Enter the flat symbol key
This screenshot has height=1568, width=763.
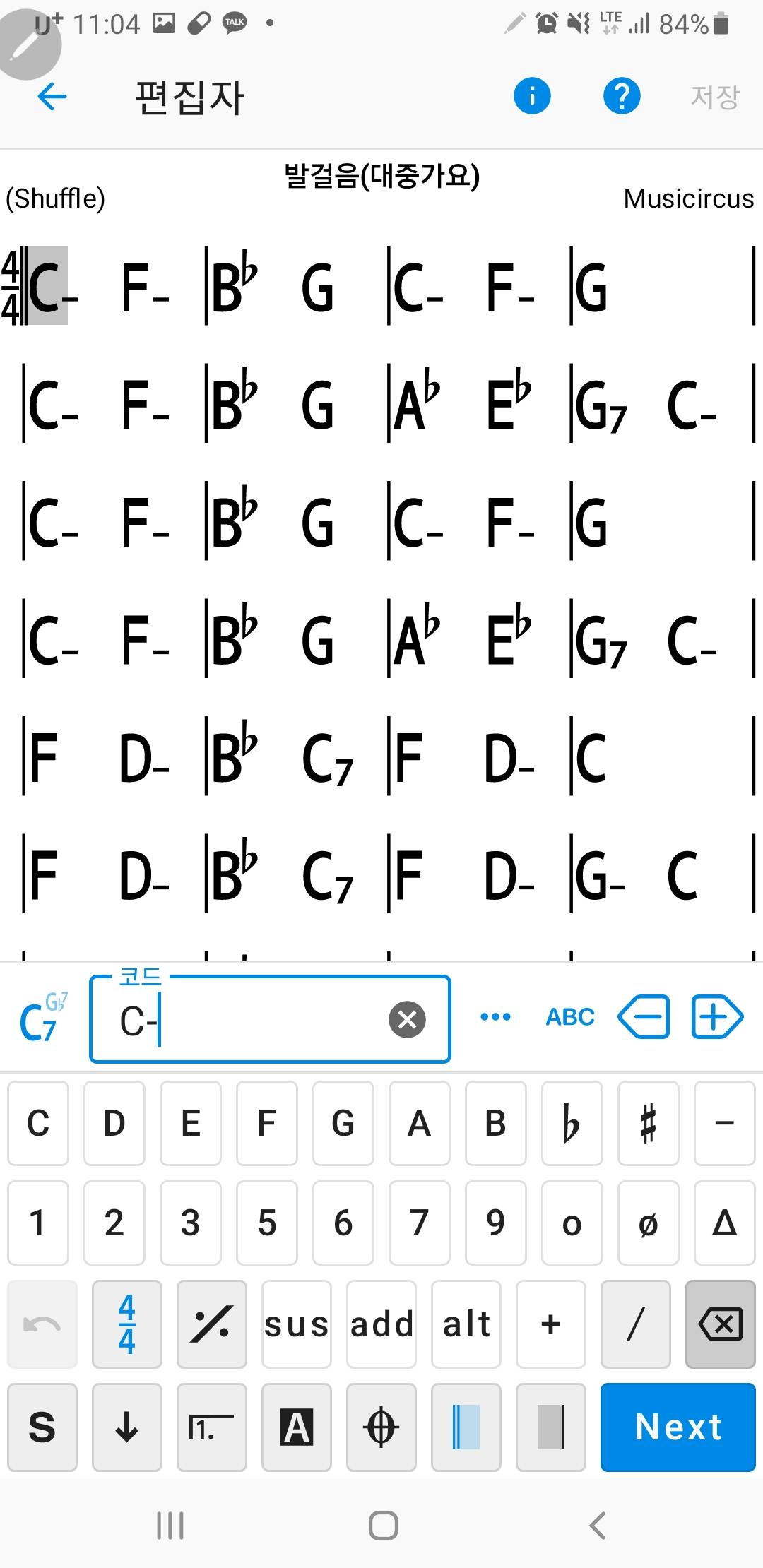[x=572, y=1123]
